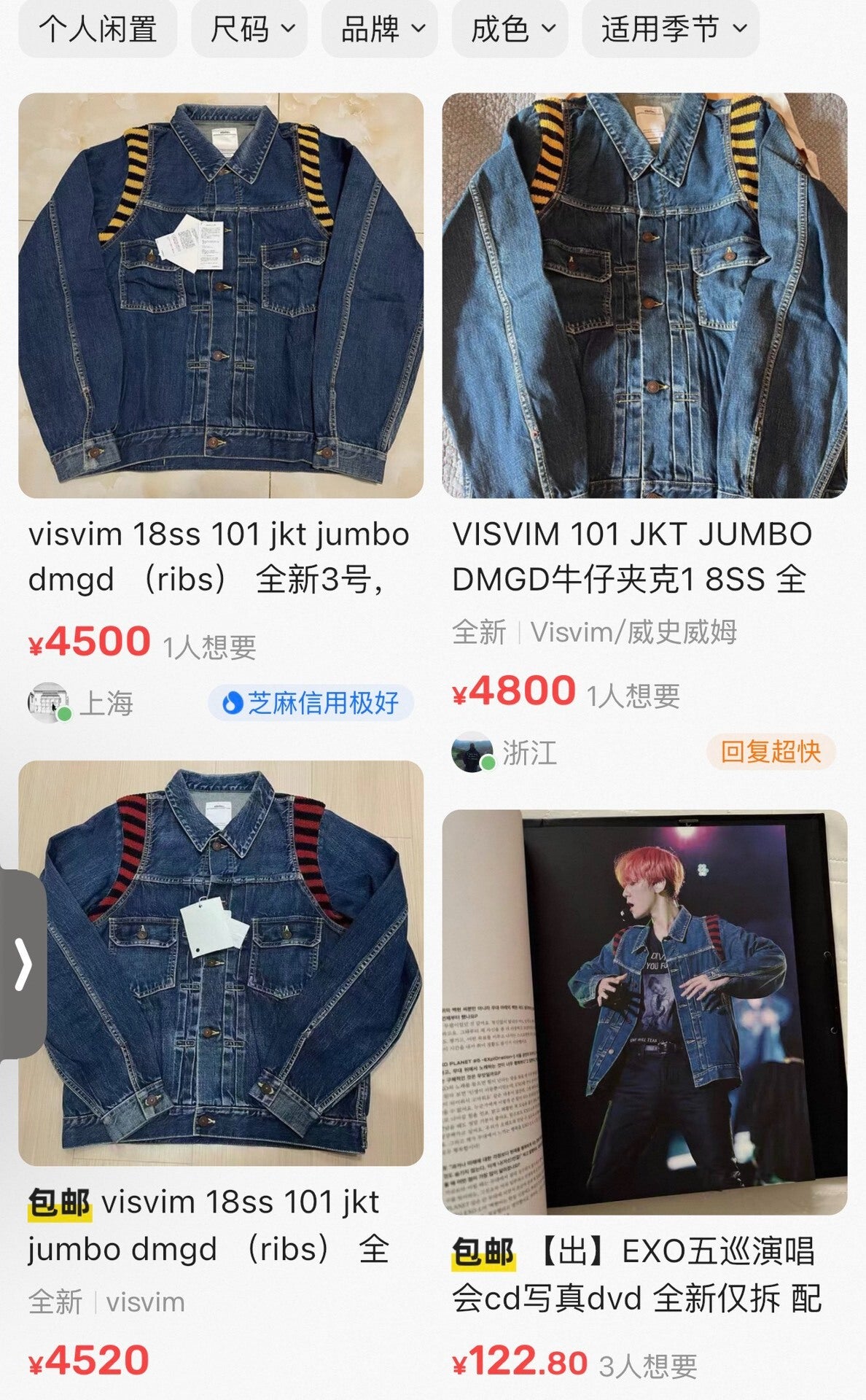
Task: Toggle the 全新 condition tag on the 4800 listing
Action: click(x=482, y=634)
